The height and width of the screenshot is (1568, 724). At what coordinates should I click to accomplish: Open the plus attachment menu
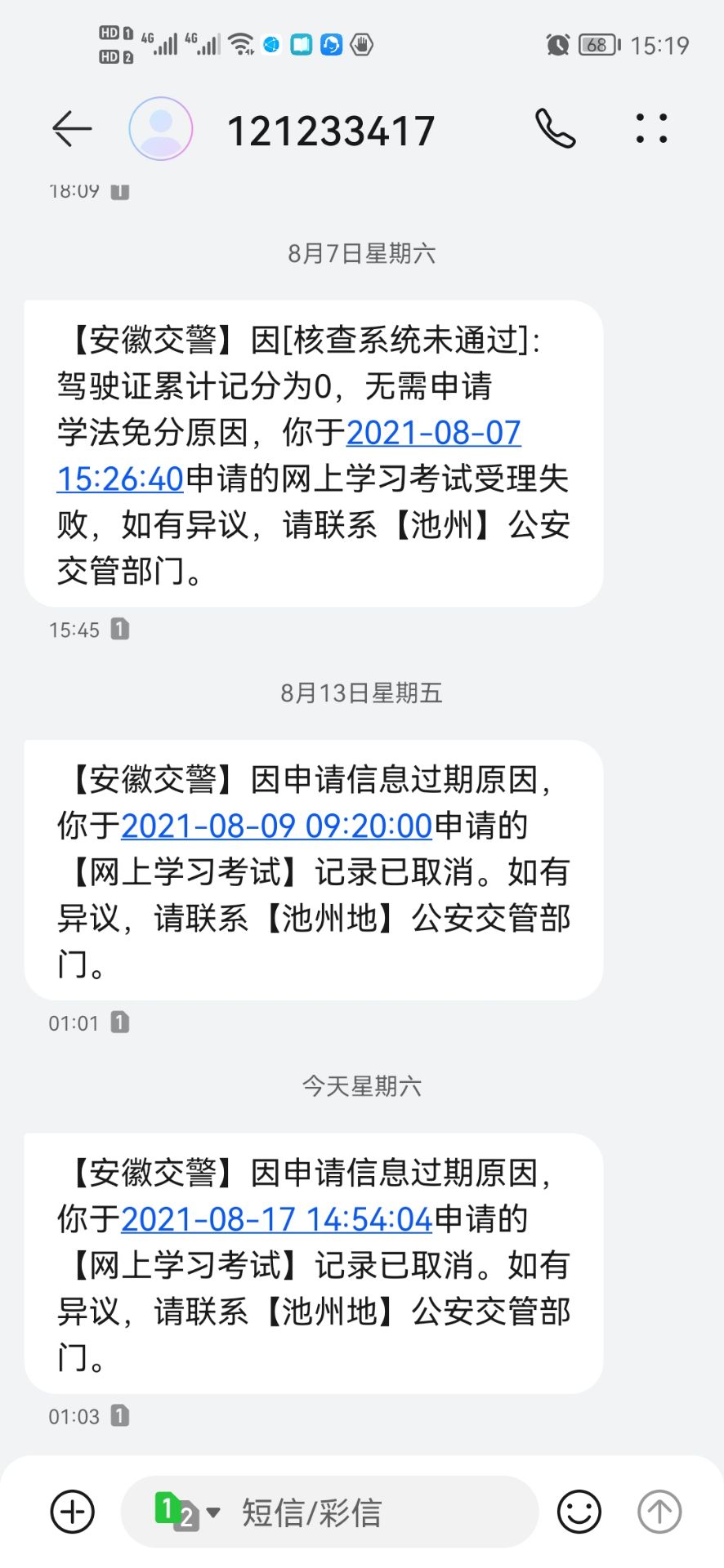(73, 1512)
